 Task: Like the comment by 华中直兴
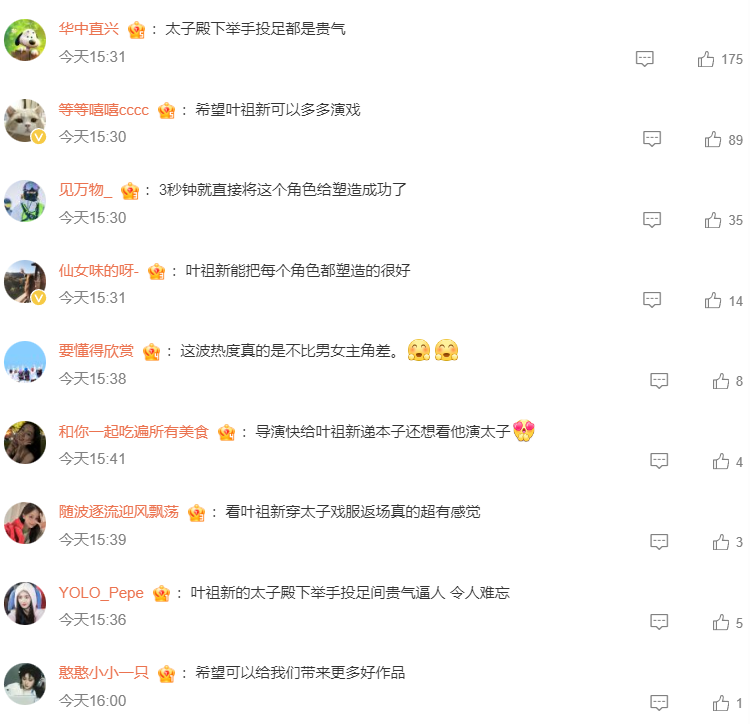[706, 59]
